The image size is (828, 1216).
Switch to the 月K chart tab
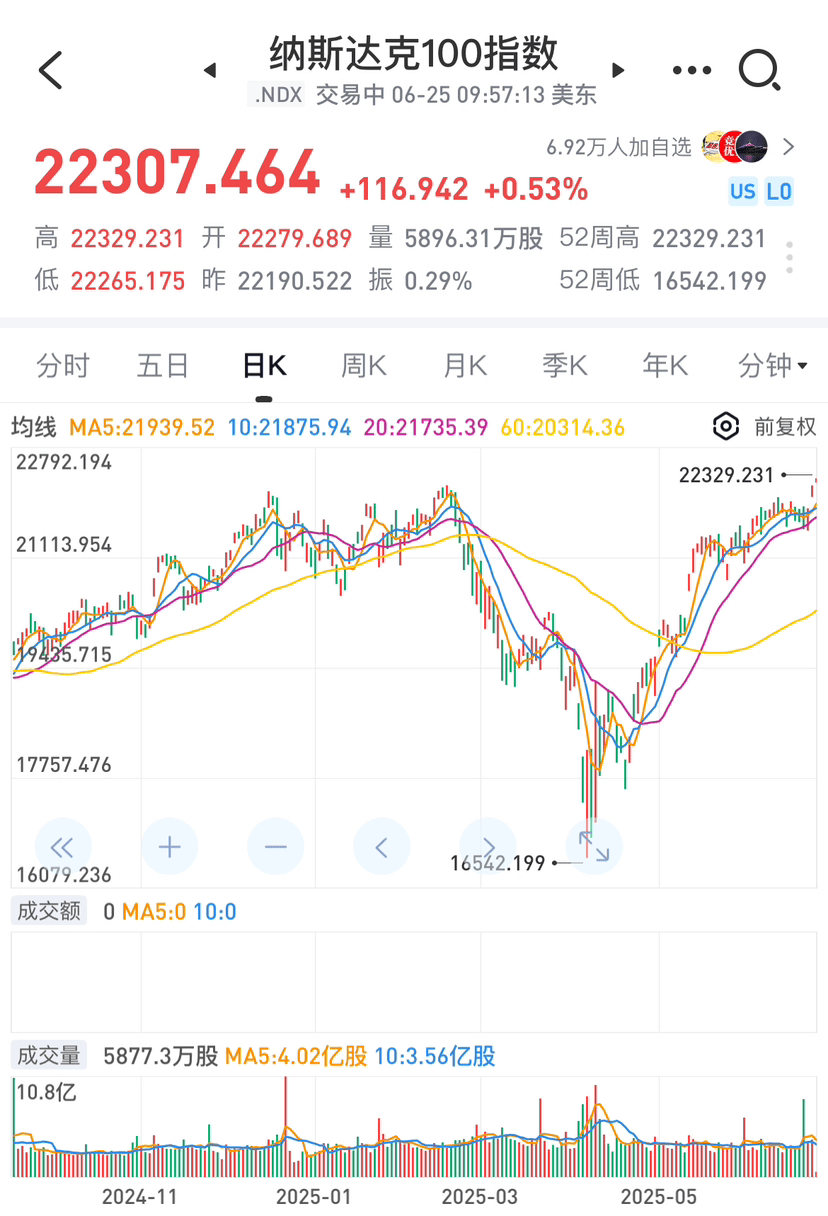pos(465,366)
